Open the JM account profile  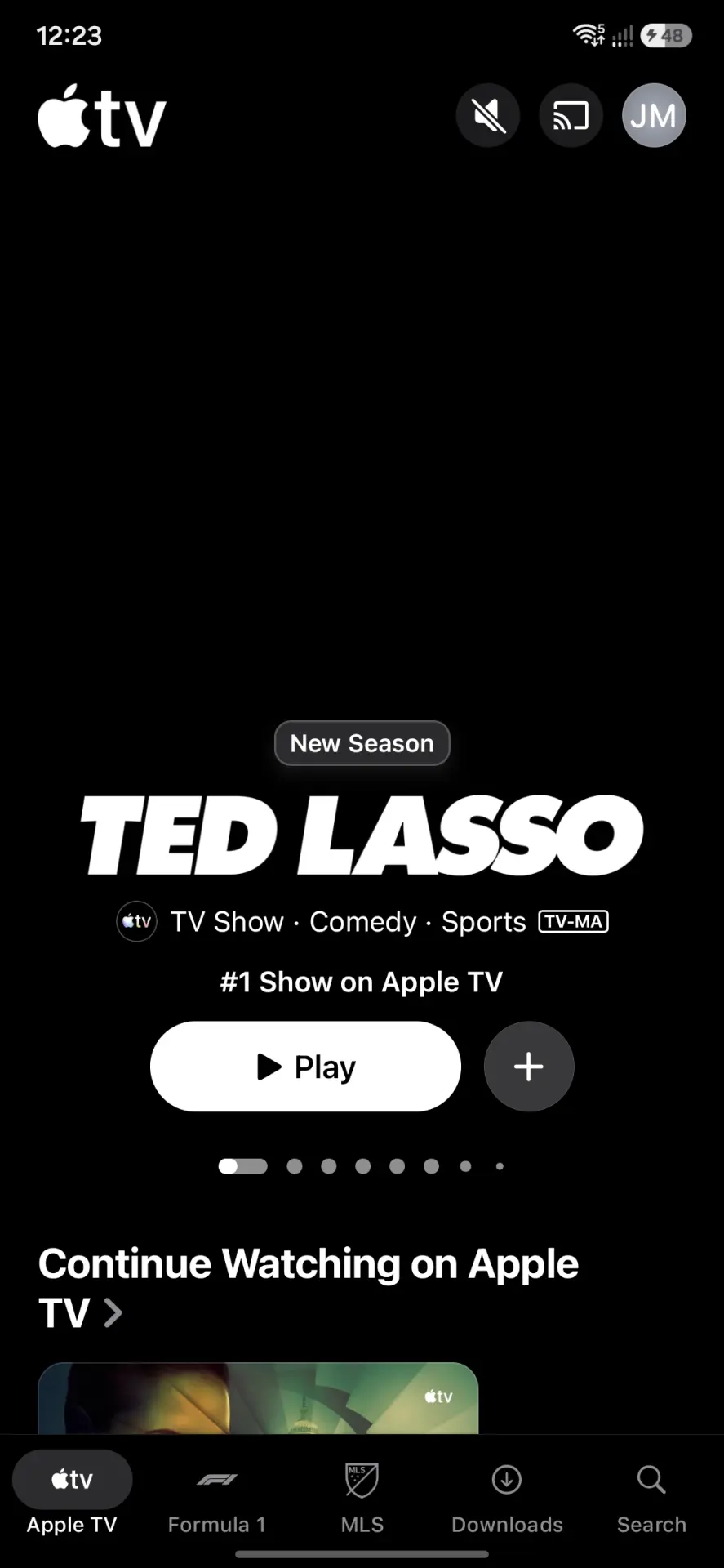tap(654, 115)
